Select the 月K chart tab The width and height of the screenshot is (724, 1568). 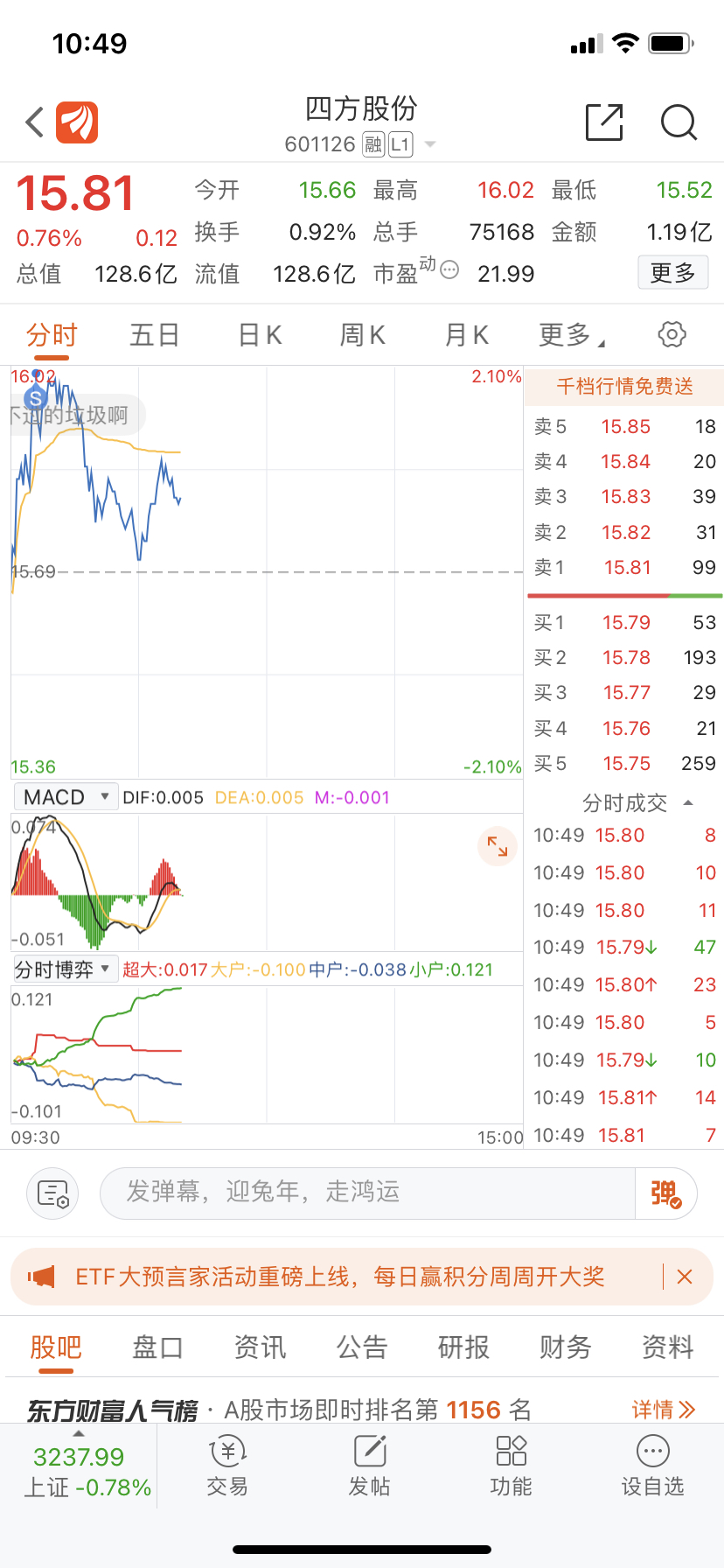(467, 335)
